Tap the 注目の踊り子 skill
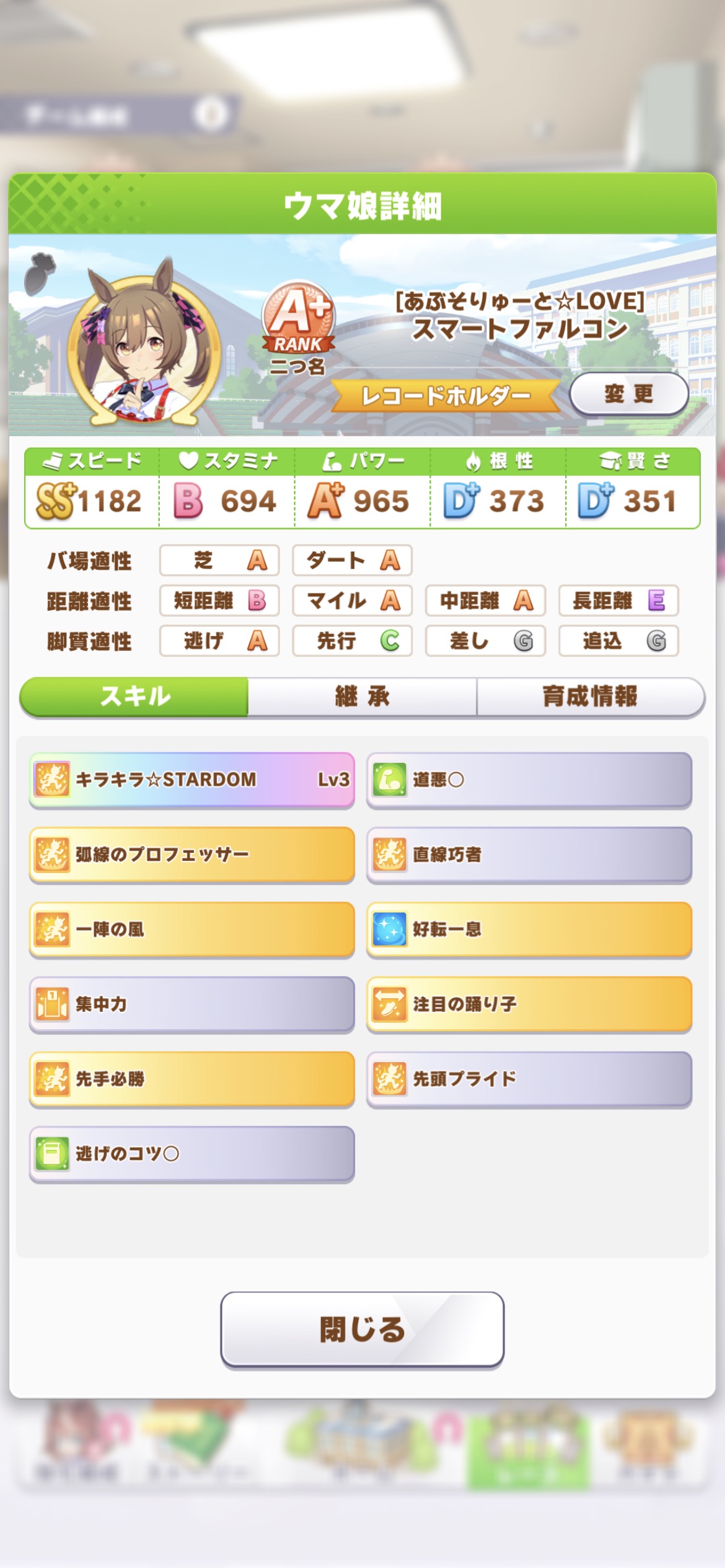725x1568 pixels. pyautogui.click(x=529, y=1004)
